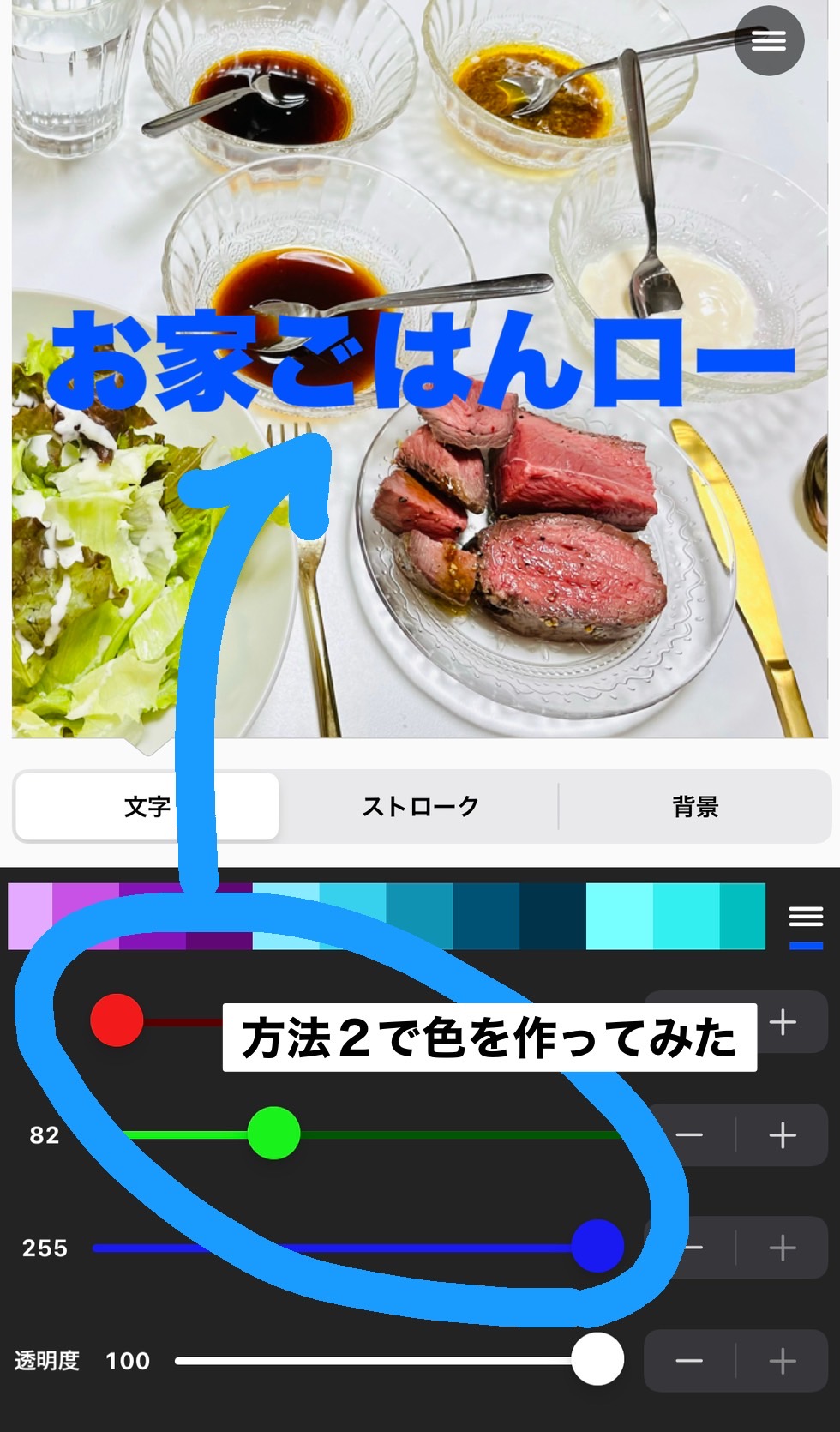Decrease the green value with minus
Screen dimensions: 840x1432
tap(689, 1135)
